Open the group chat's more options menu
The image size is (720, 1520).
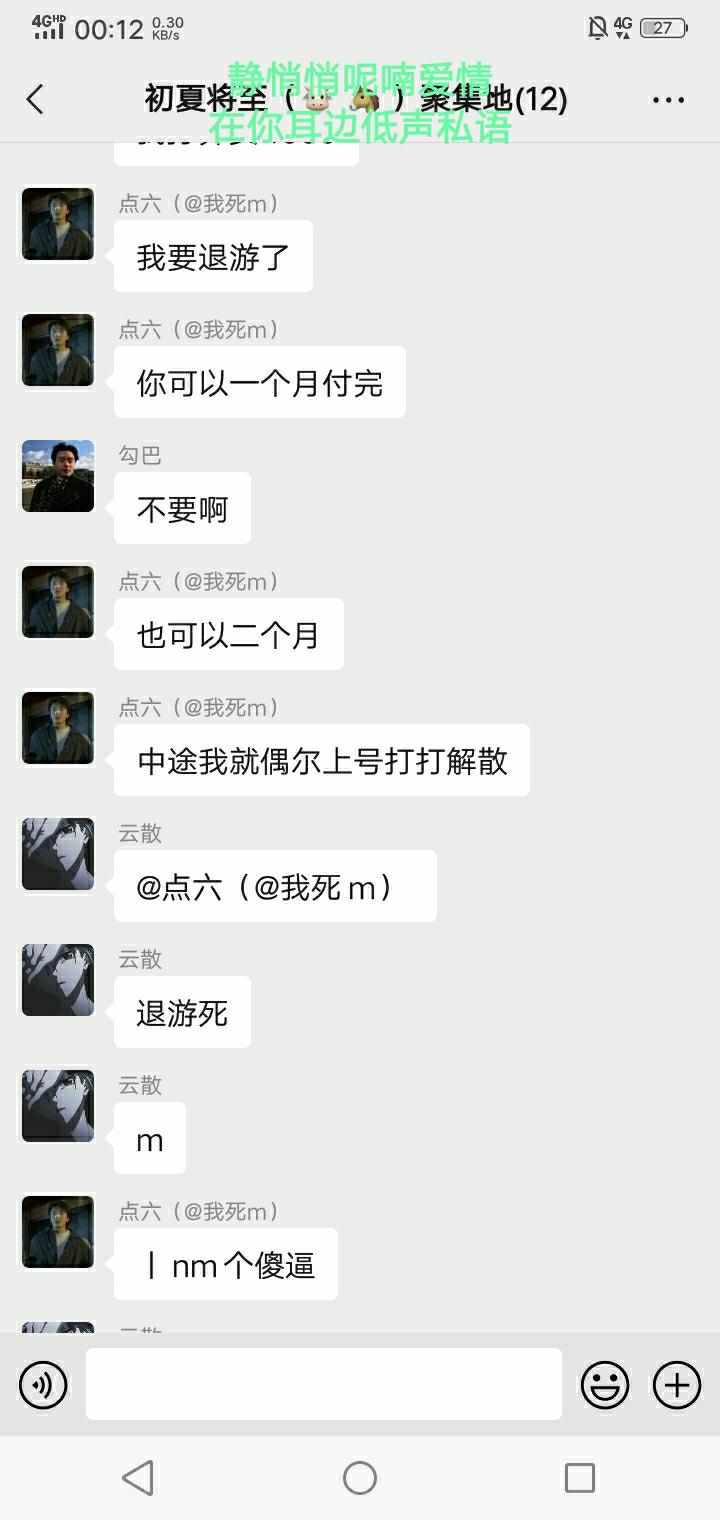[668, 100]
